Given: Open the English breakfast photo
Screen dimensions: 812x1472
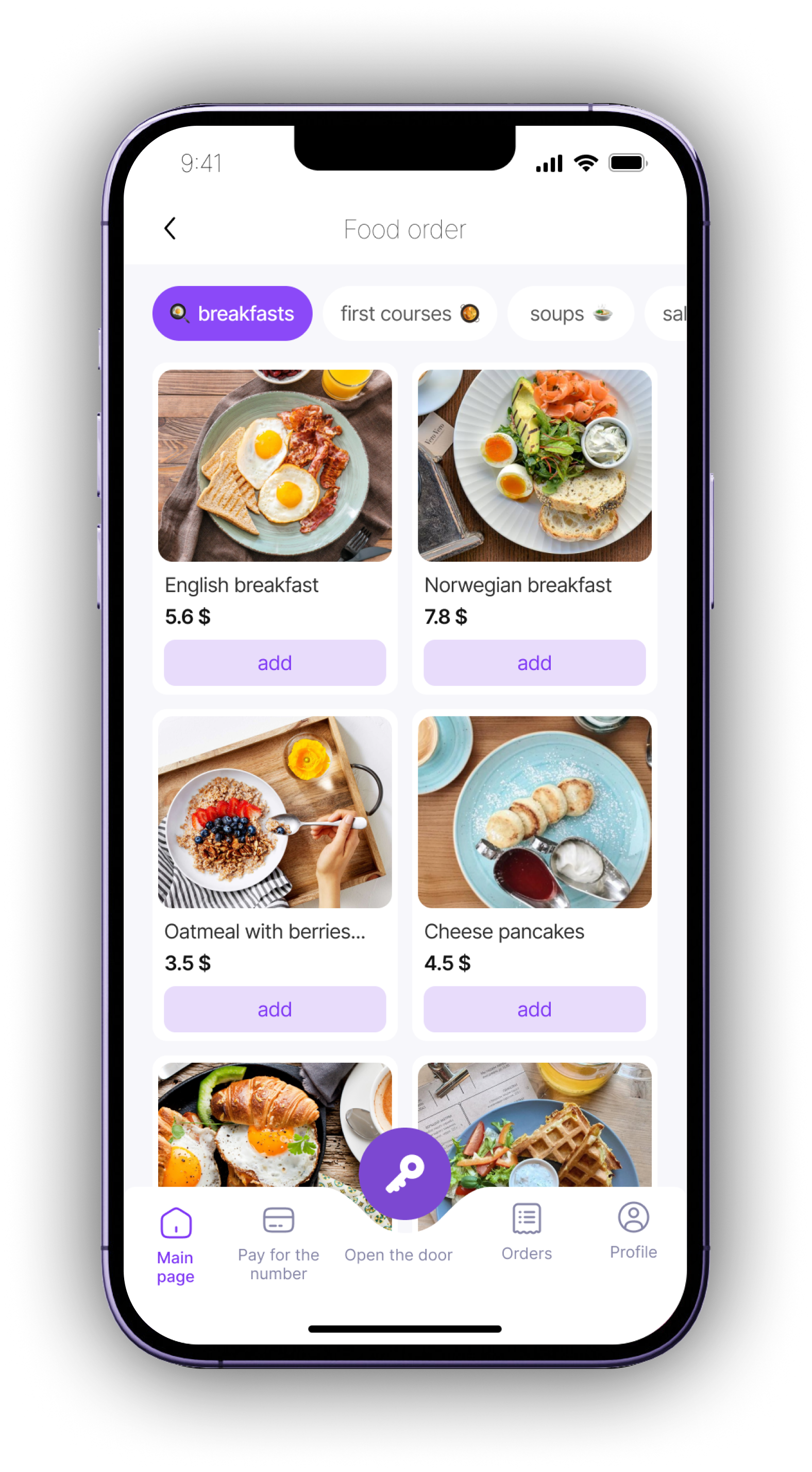Looking at the screenshot, I should tap(274, 466).
